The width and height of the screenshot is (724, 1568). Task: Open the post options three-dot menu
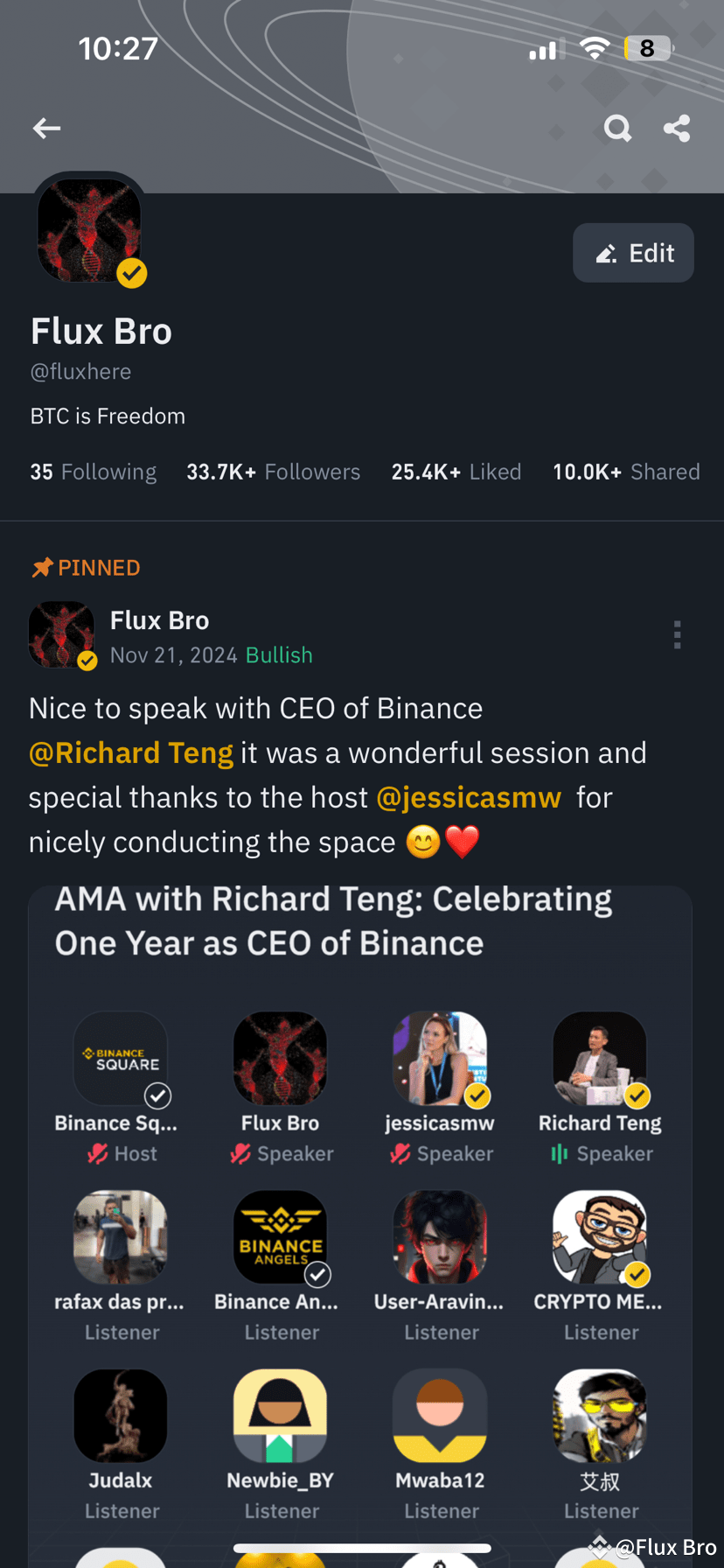click(678, 634)
